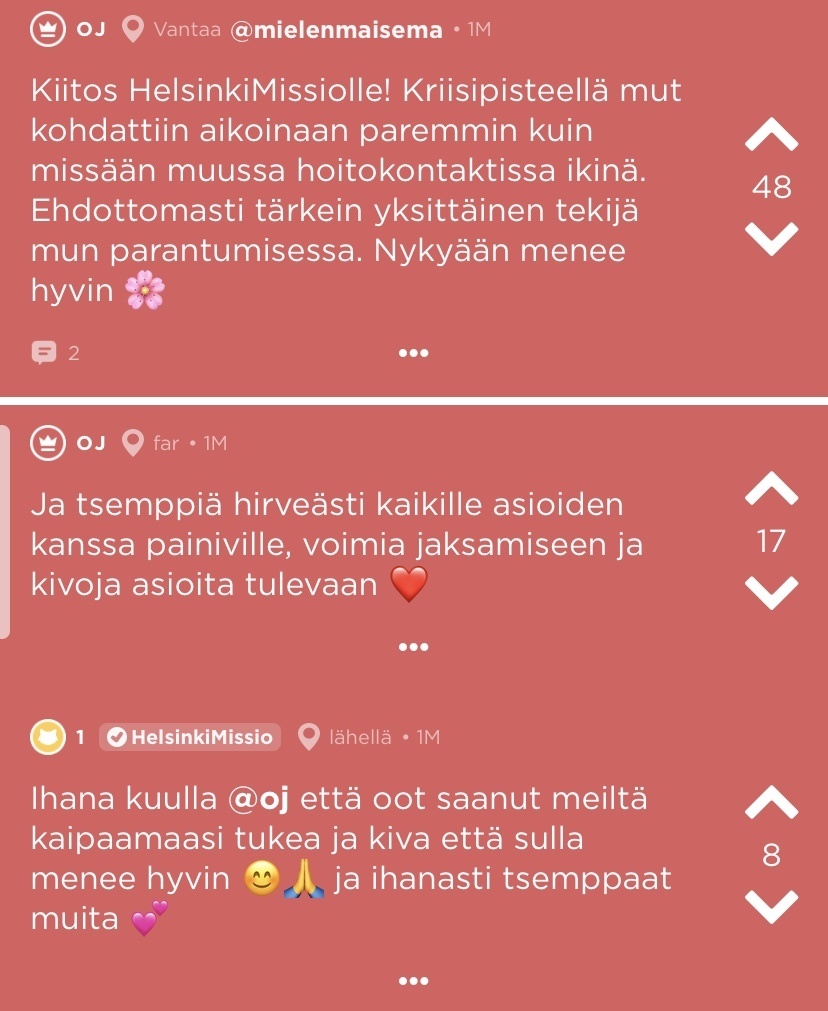
Task: Upvote the 'Ja tsemppiä hirveästi' reply
Action: [773, 490]
